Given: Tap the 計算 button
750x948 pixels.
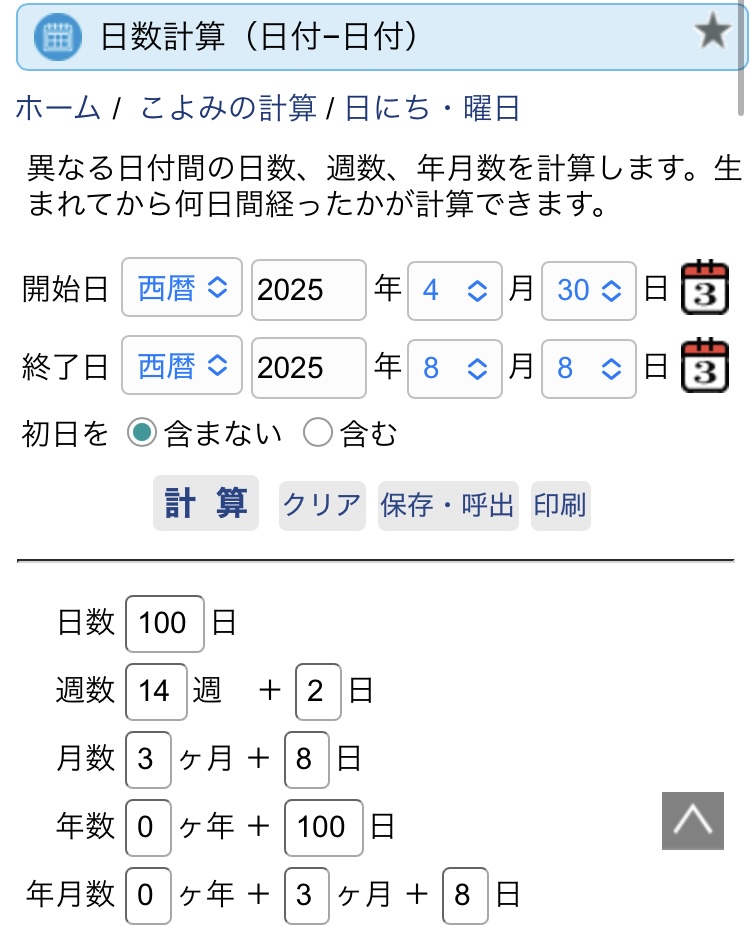Looking at the screenshot, I should point(205,503).
